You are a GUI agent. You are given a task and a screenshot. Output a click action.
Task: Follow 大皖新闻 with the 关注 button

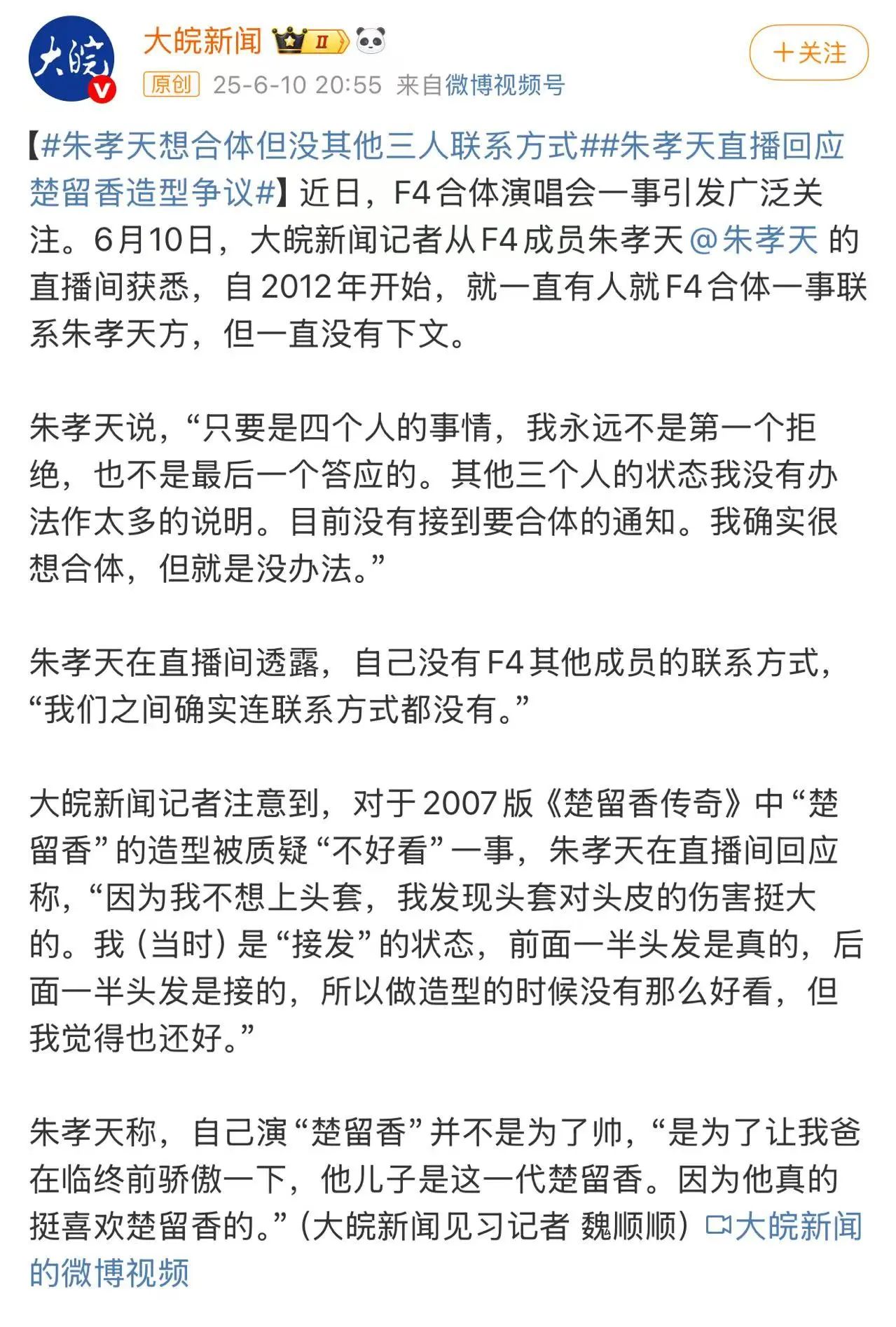click(808, 53)
